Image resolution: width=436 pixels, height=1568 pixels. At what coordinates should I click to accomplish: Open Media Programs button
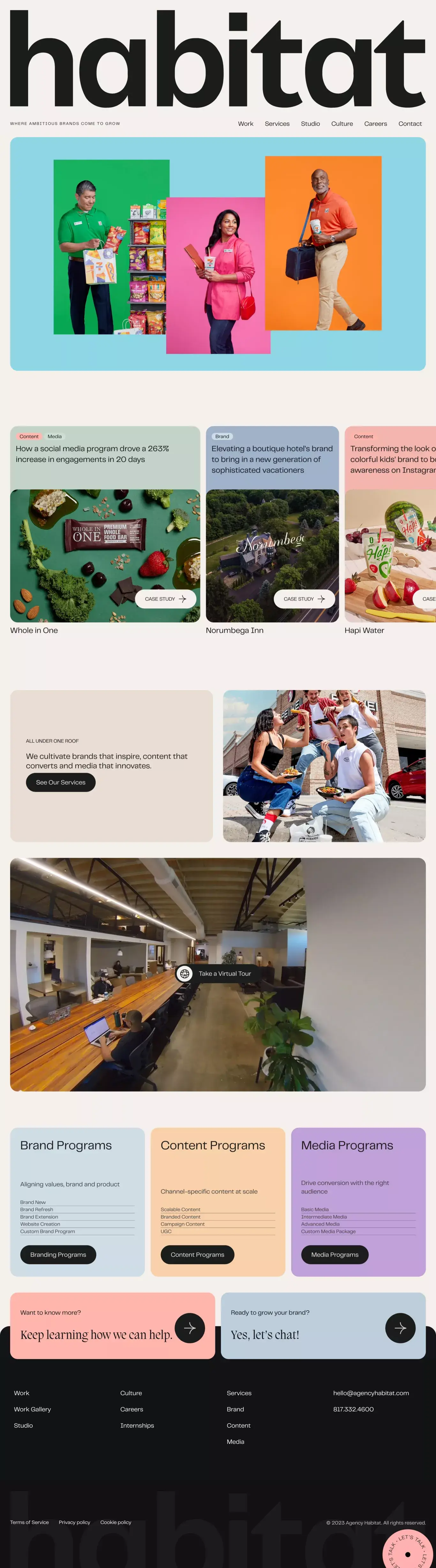(334, 1254)
